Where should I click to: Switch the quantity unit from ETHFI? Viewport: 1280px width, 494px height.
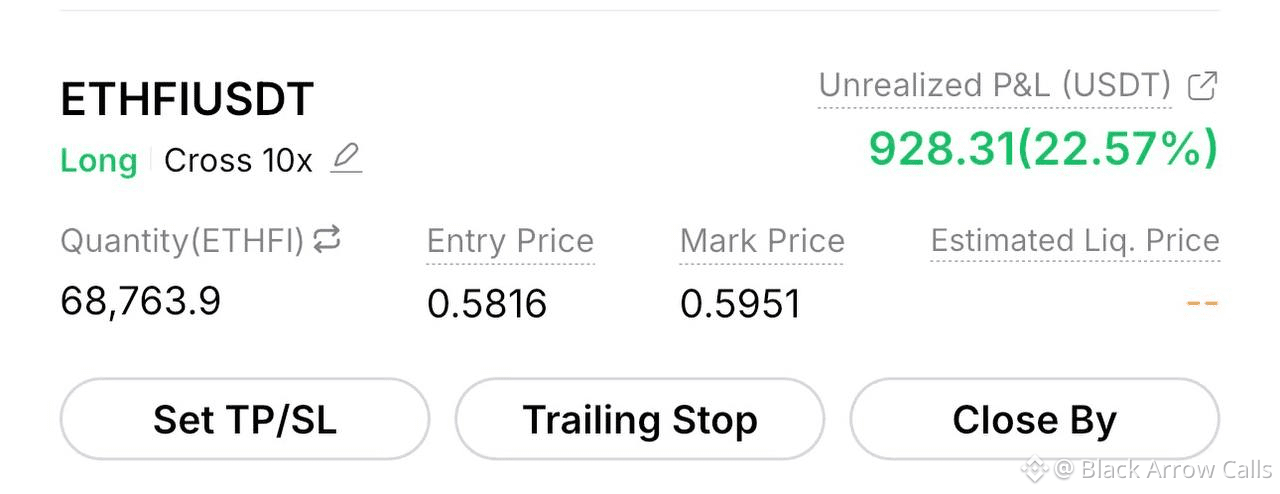pos(327,239)
